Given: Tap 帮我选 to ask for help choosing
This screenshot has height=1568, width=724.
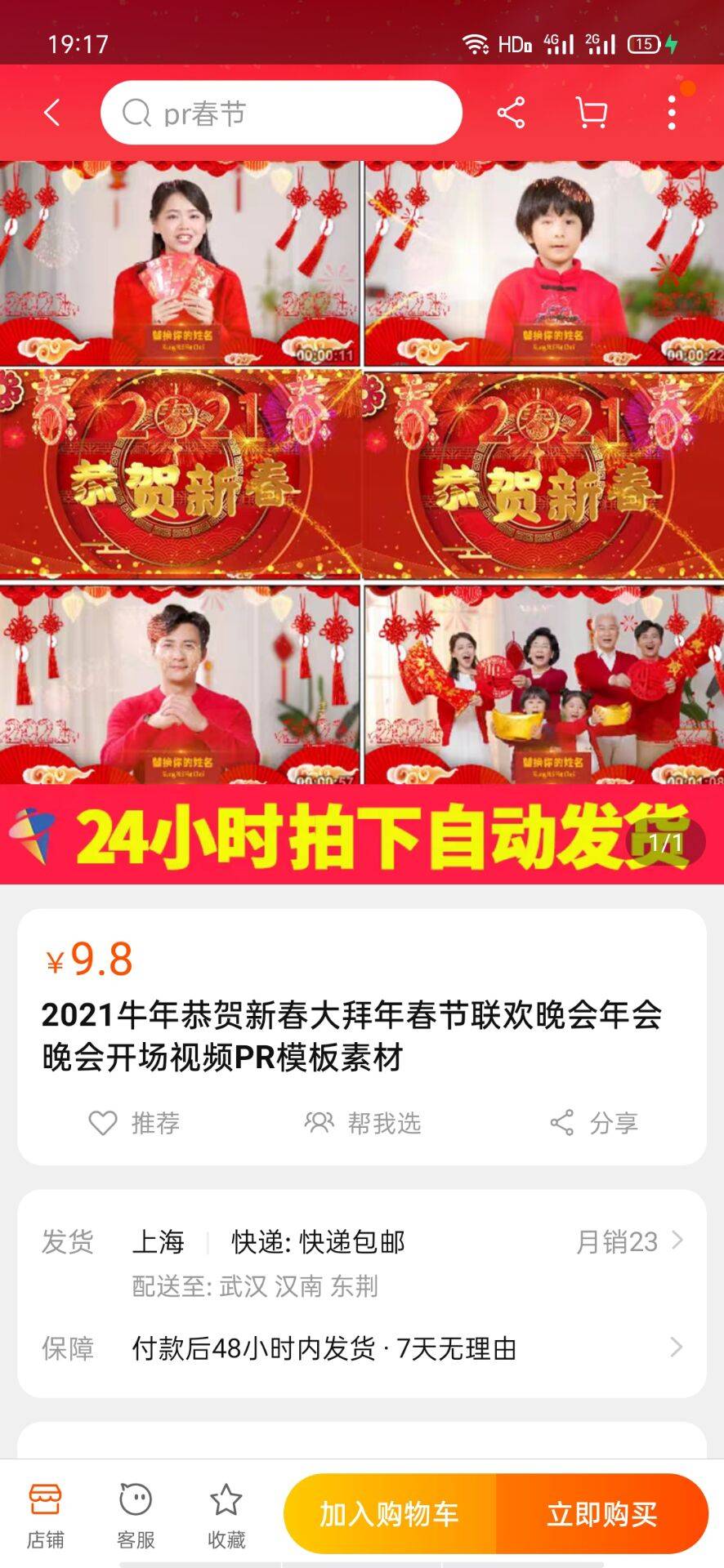Looking at the screenshot, I should (x=362, y=1123).
